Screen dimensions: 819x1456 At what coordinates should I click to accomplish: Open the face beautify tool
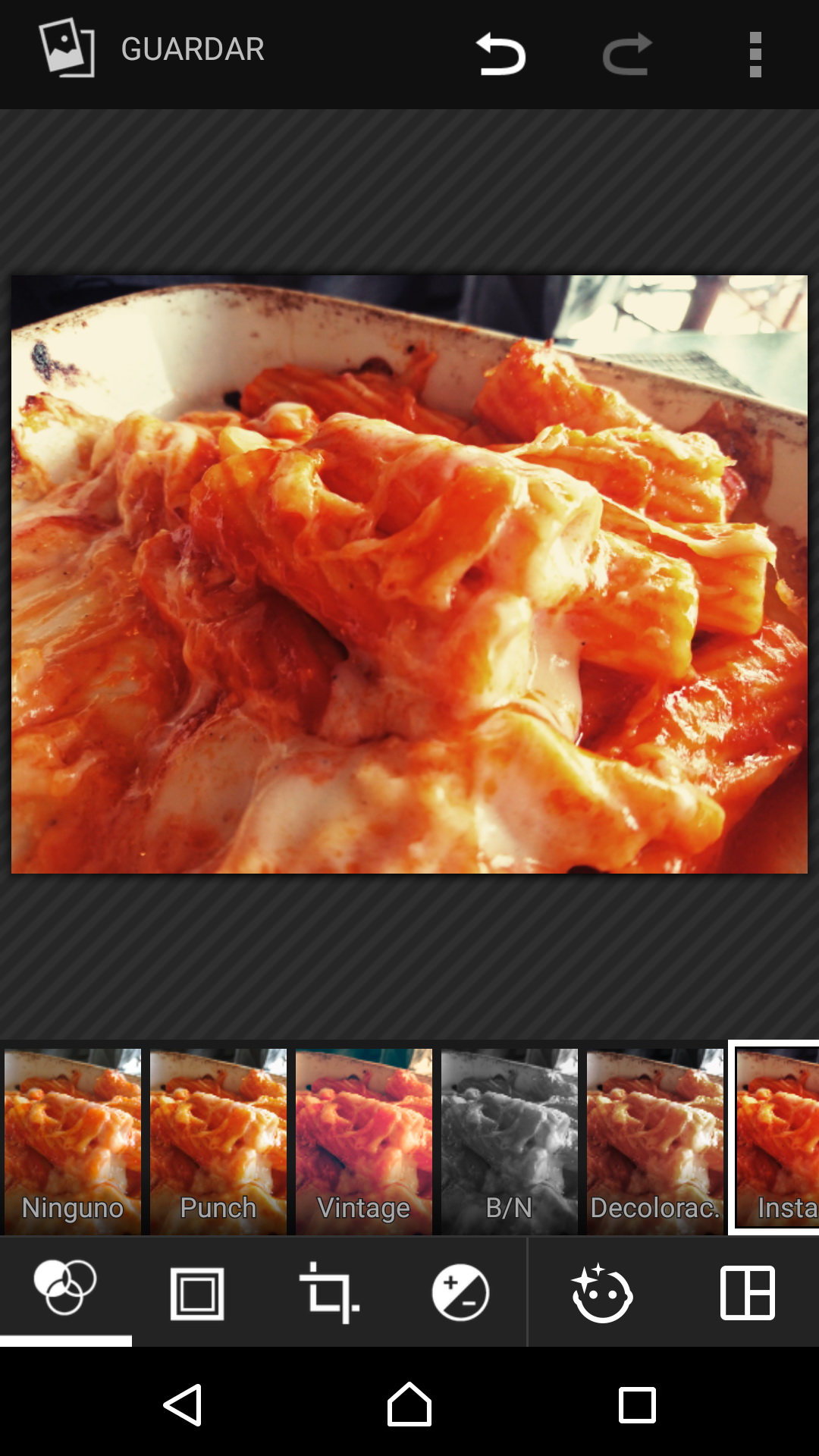602,1293
